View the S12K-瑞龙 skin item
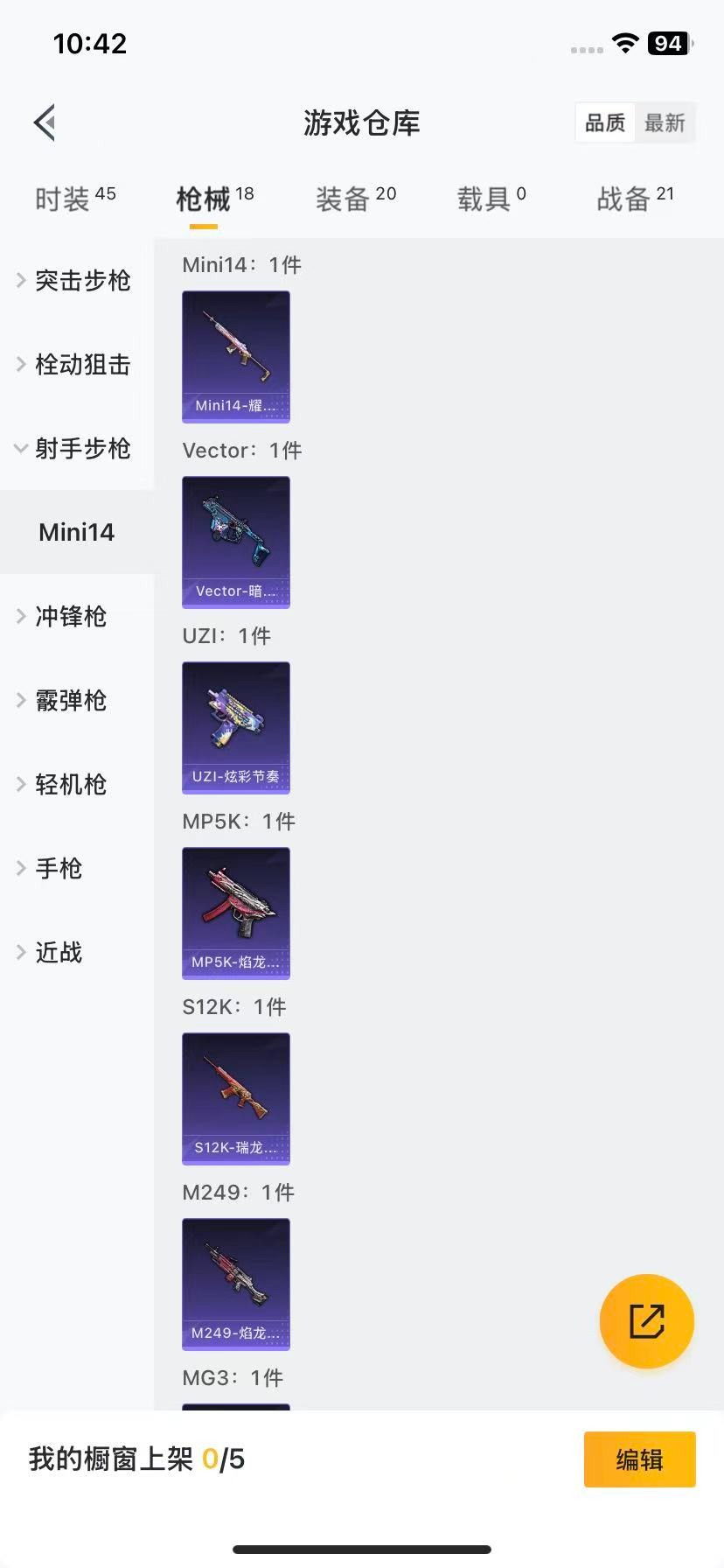Viewport: 724px width, 1568px height. [236, 1099]
